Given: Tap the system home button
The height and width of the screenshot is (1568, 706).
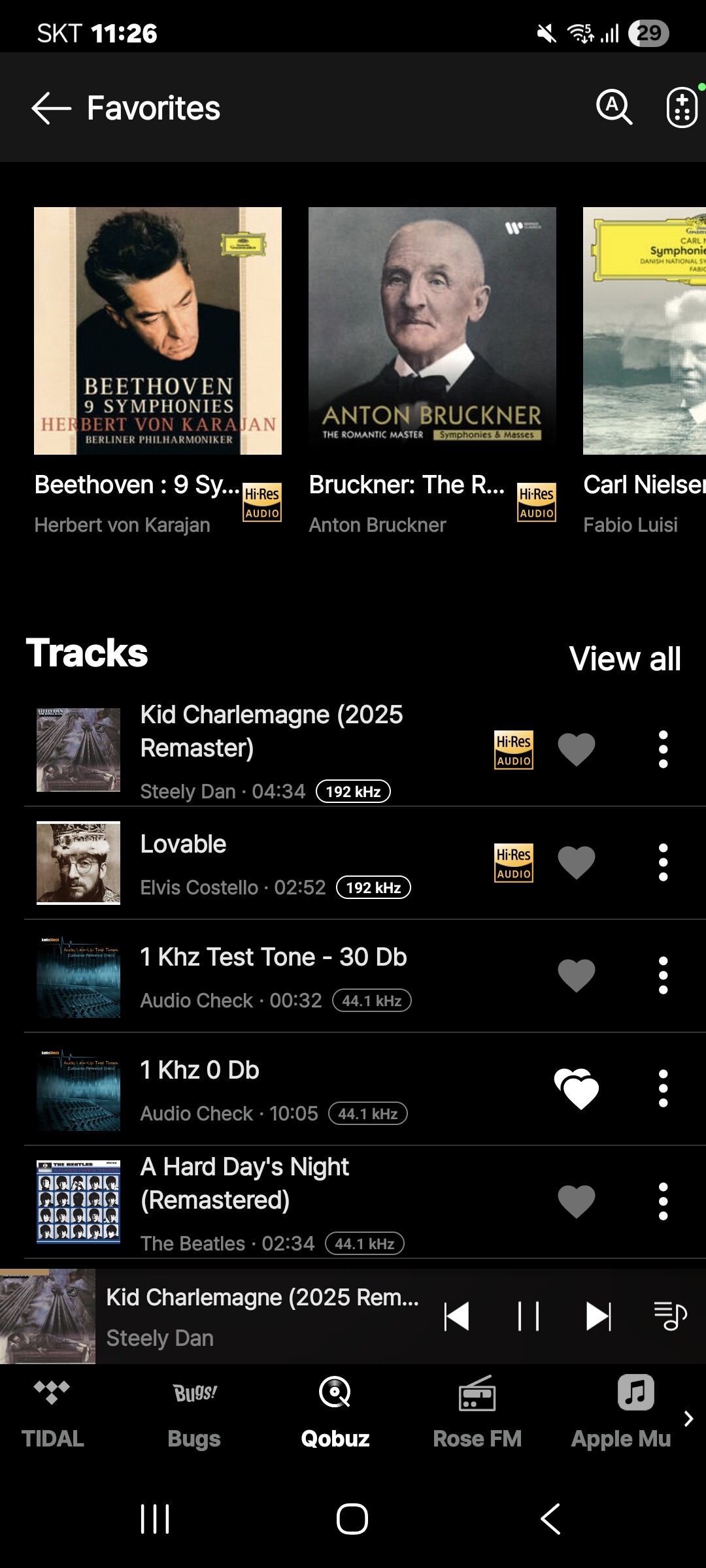Looking at the screenshot, I should [352, 1519].
